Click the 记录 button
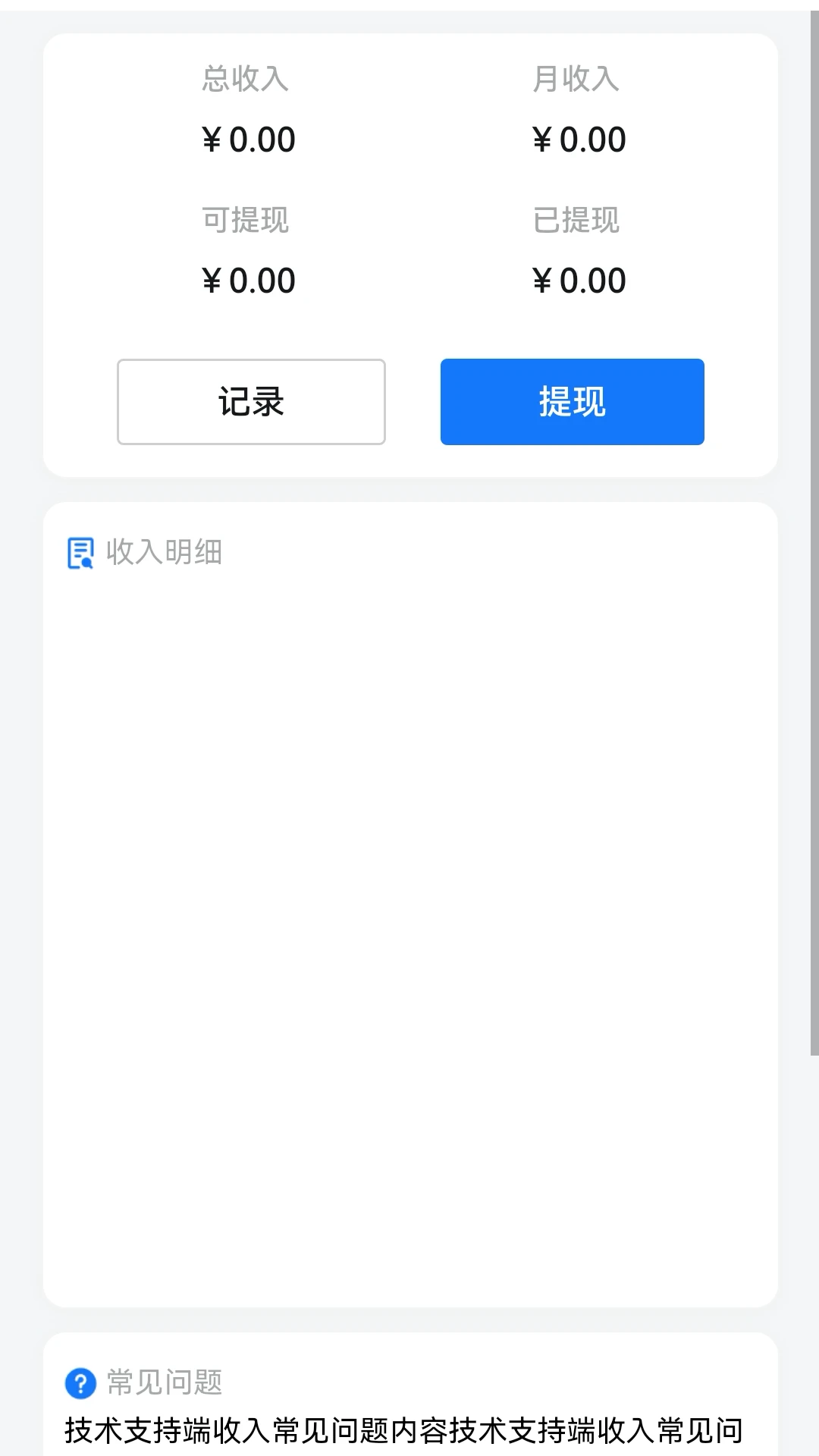Screen dimensions: 819x1456 pyautogui.click(x=250, y=402)
